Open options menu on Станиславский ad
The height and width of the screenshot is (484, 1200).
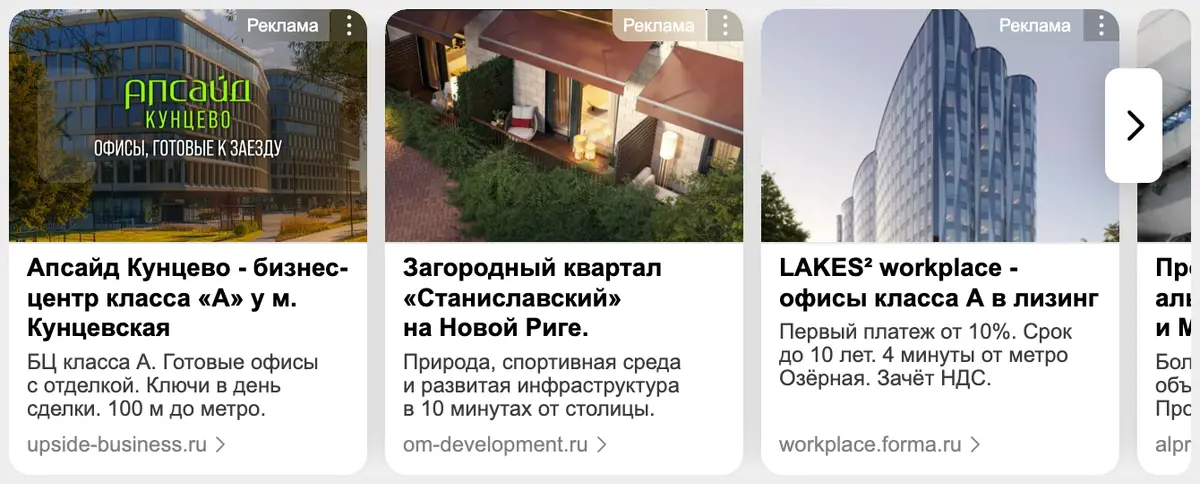tap(725, 25)
